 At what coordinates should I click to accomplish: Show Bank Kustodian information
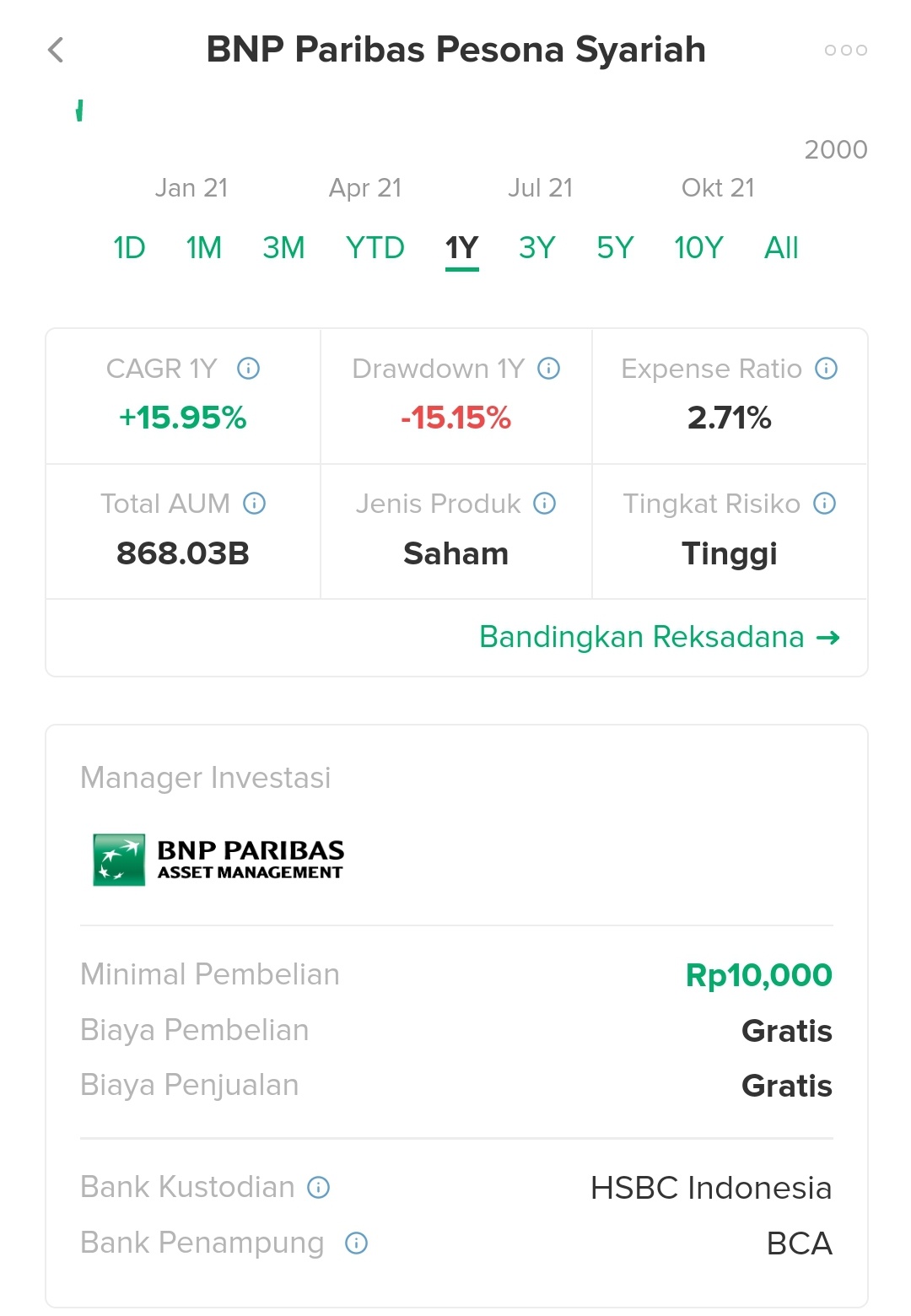click(319, 1188)
